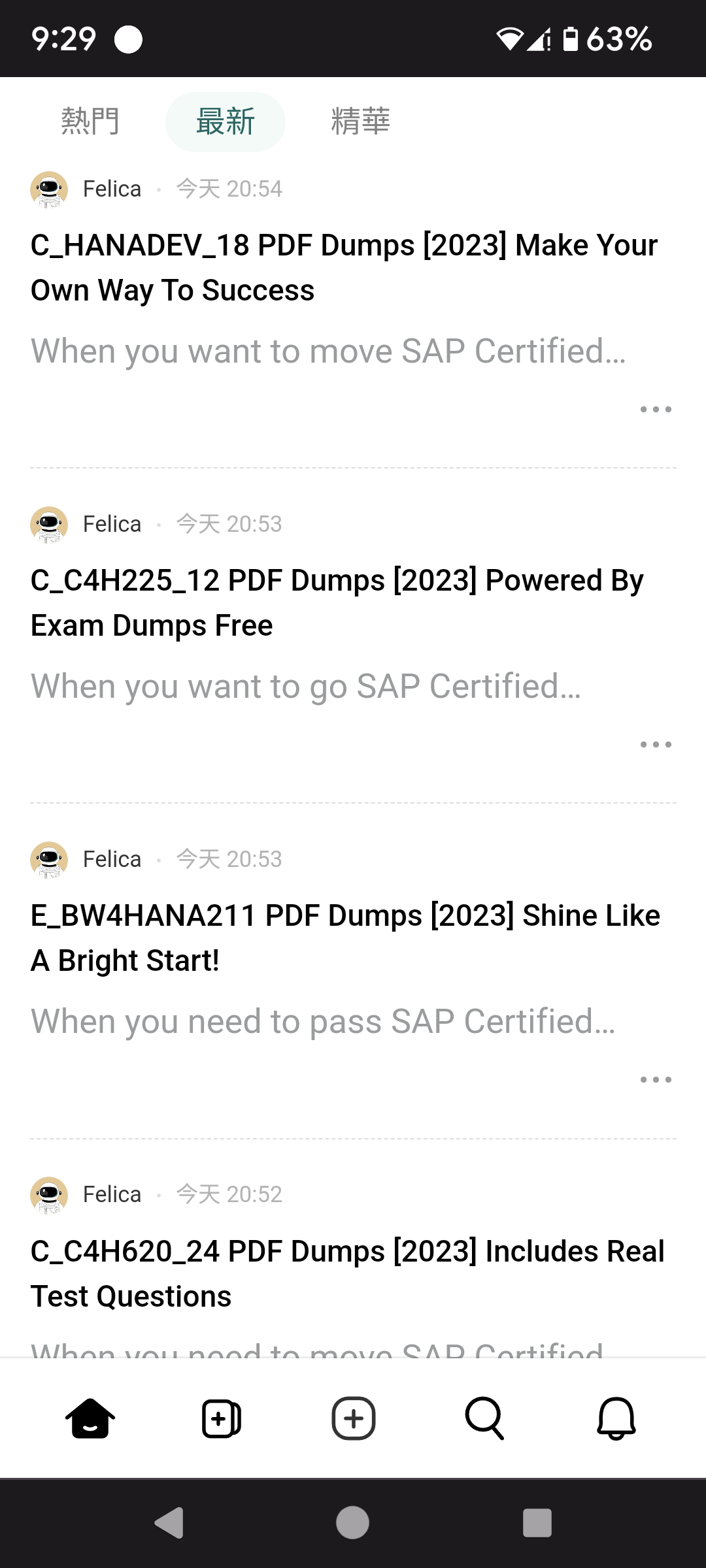The width and height of the screenshot is (706, 1568).
Task: Go back using the system back button
Action: (x=169, y=1523)
